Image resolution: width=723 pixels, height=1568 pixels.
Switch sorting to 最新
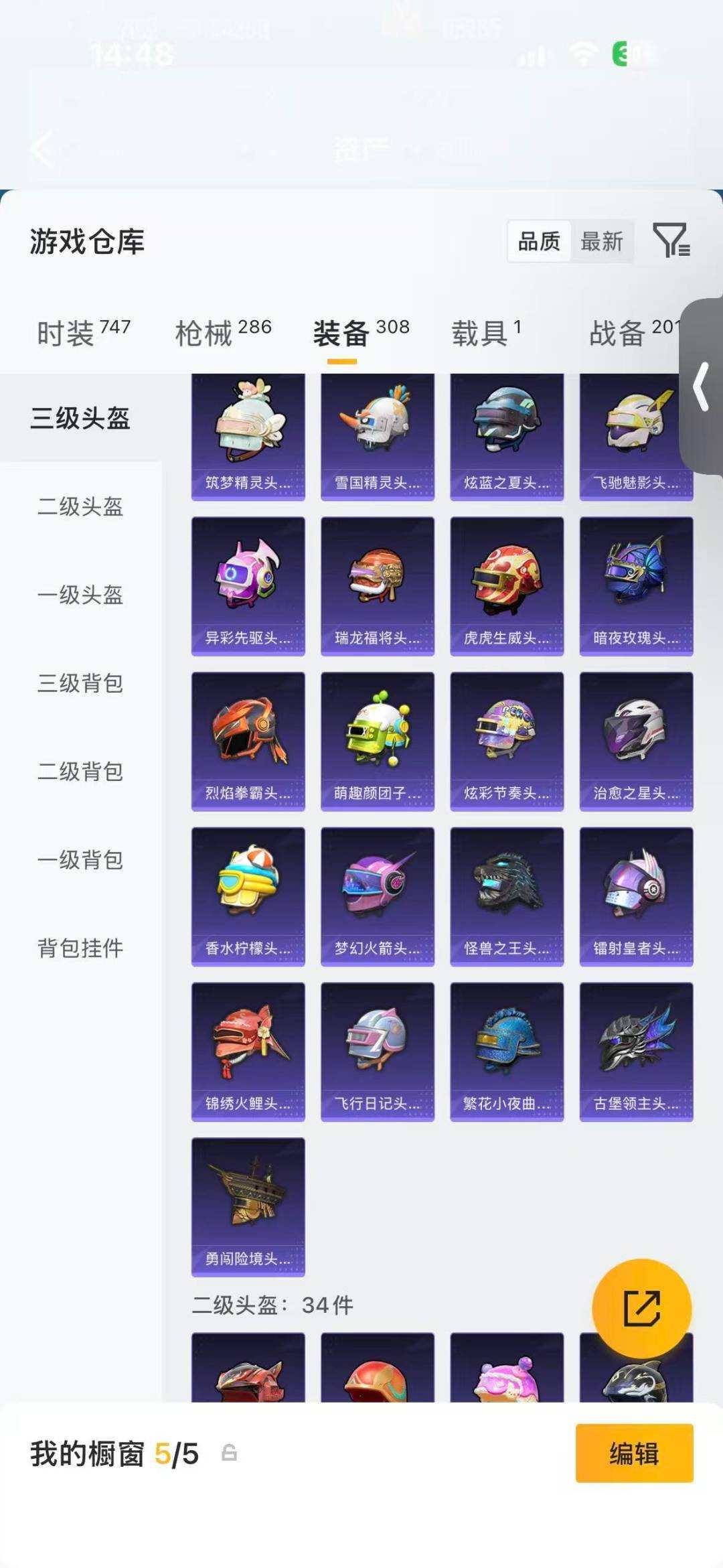[602, 242]
